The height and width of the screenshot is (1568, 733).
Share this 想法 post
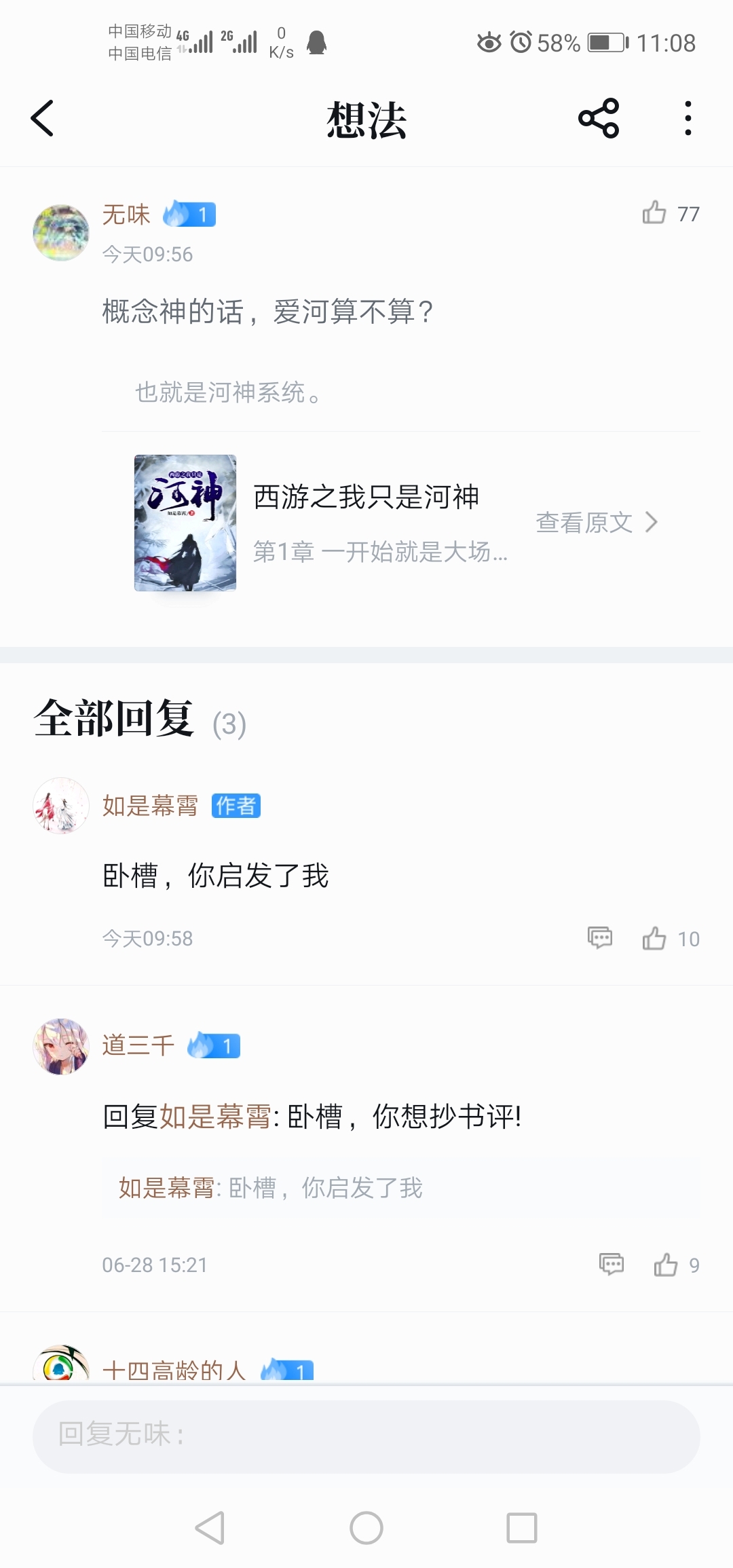[599, 119]
